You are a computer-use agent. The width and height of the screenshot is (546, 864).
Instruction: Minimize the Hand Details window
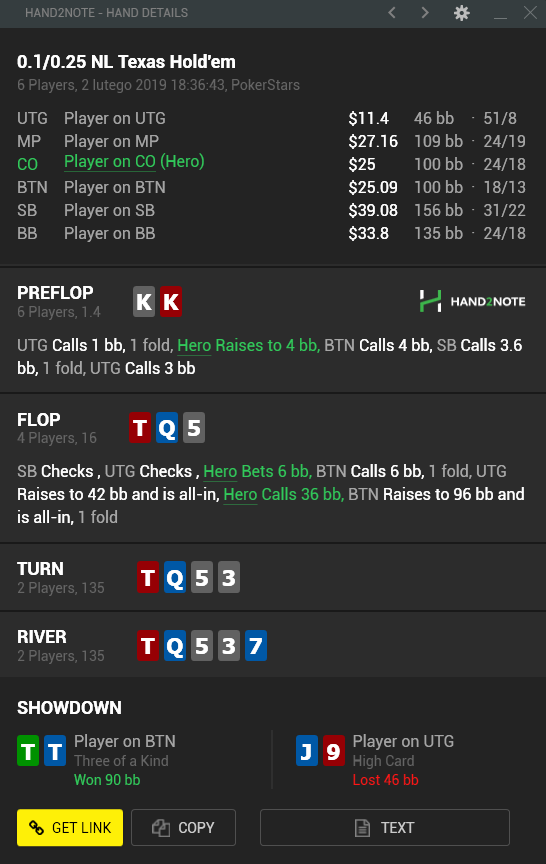point(500,13)
